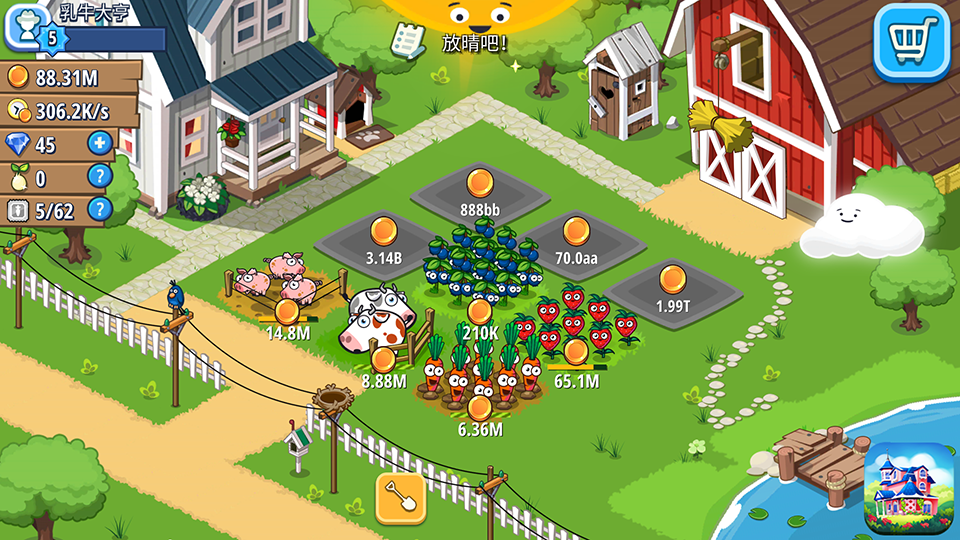Upgrade the carrots for 6.36M
Screen dimensions: 960x540
(x=480, y=408)
